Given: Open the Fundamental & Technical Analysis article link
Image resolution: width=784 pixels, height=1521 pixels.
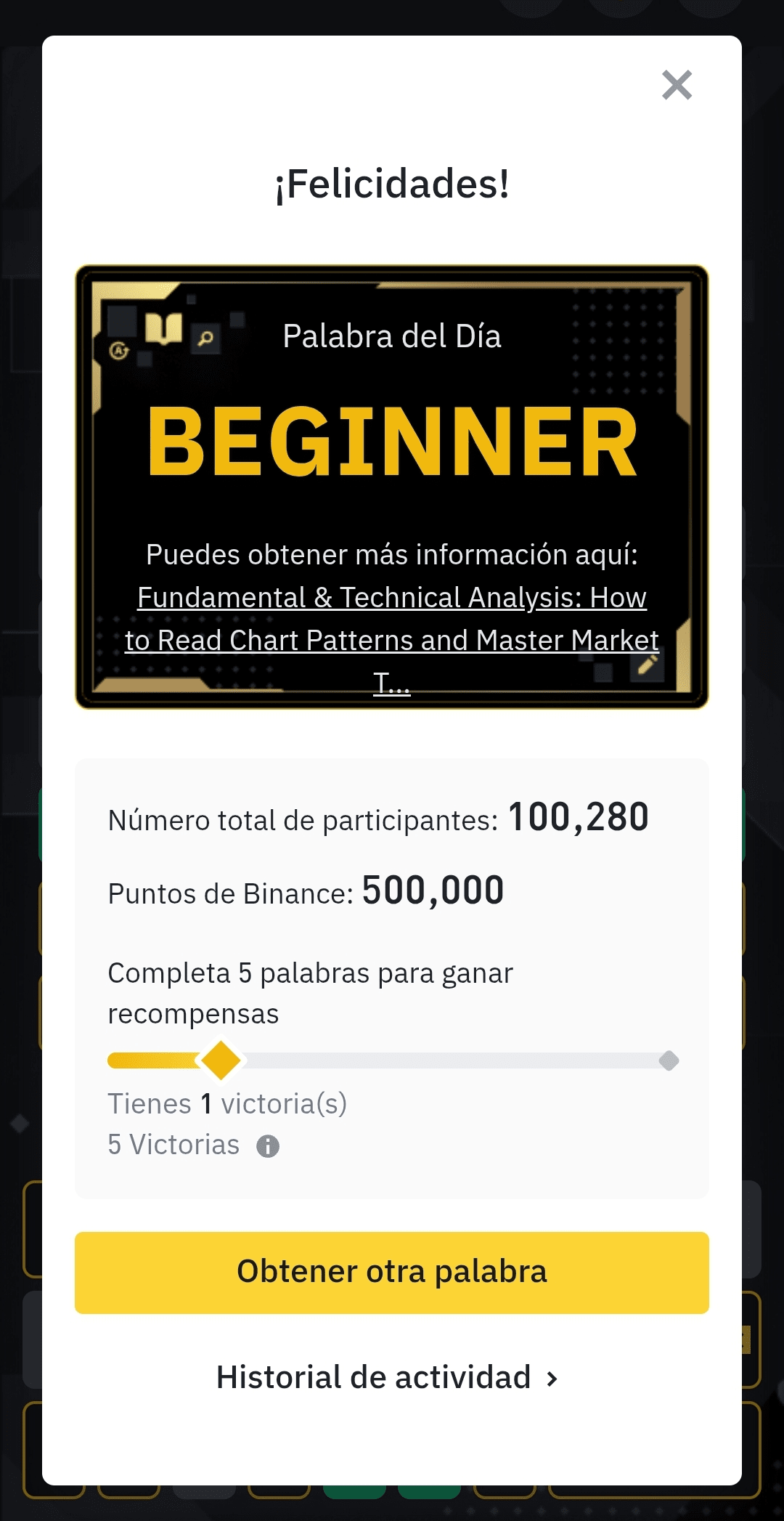Looking at the screenshot, I should click(391, 620).
